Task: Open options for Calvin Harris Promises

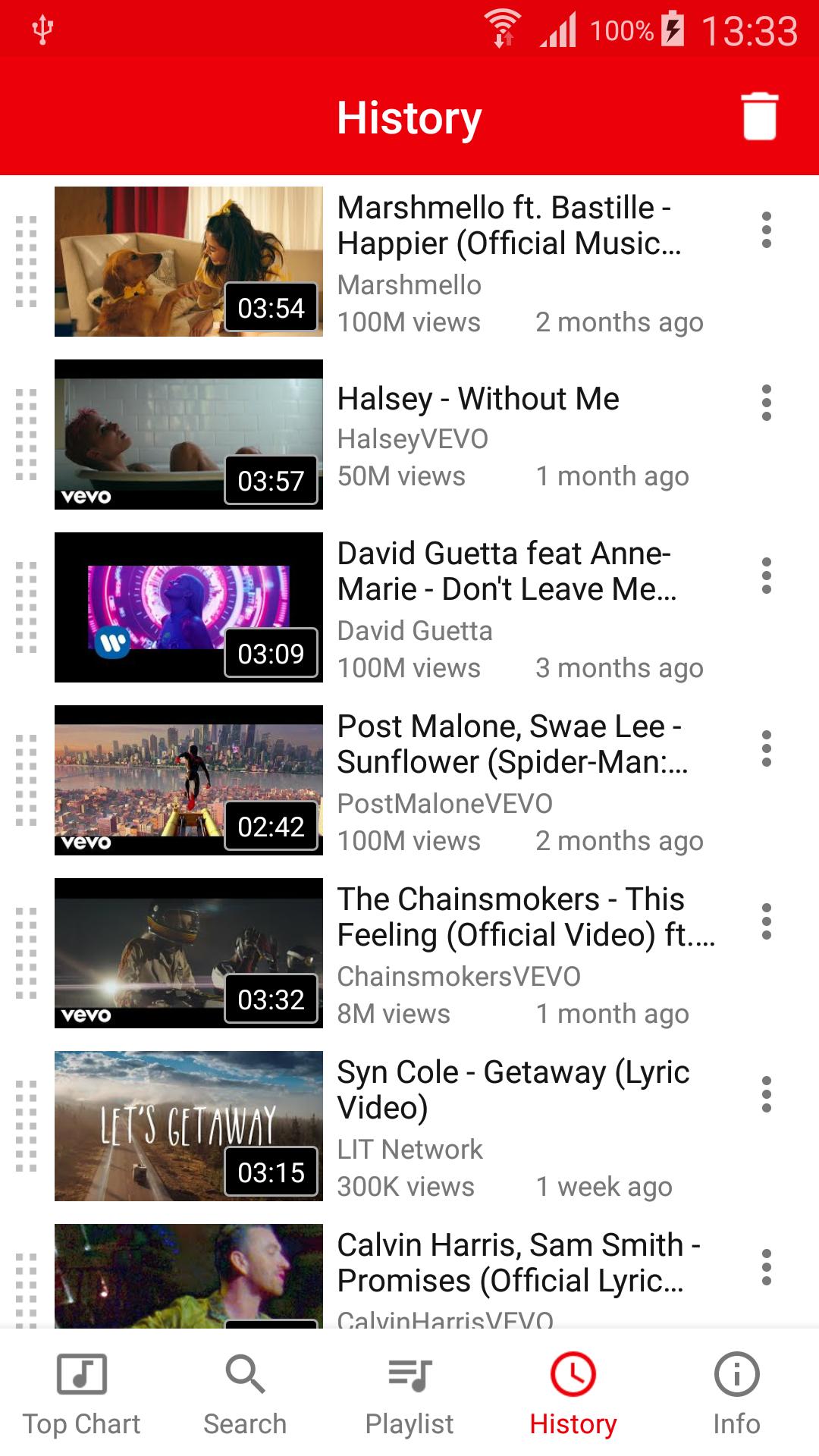Action: 766,1267
